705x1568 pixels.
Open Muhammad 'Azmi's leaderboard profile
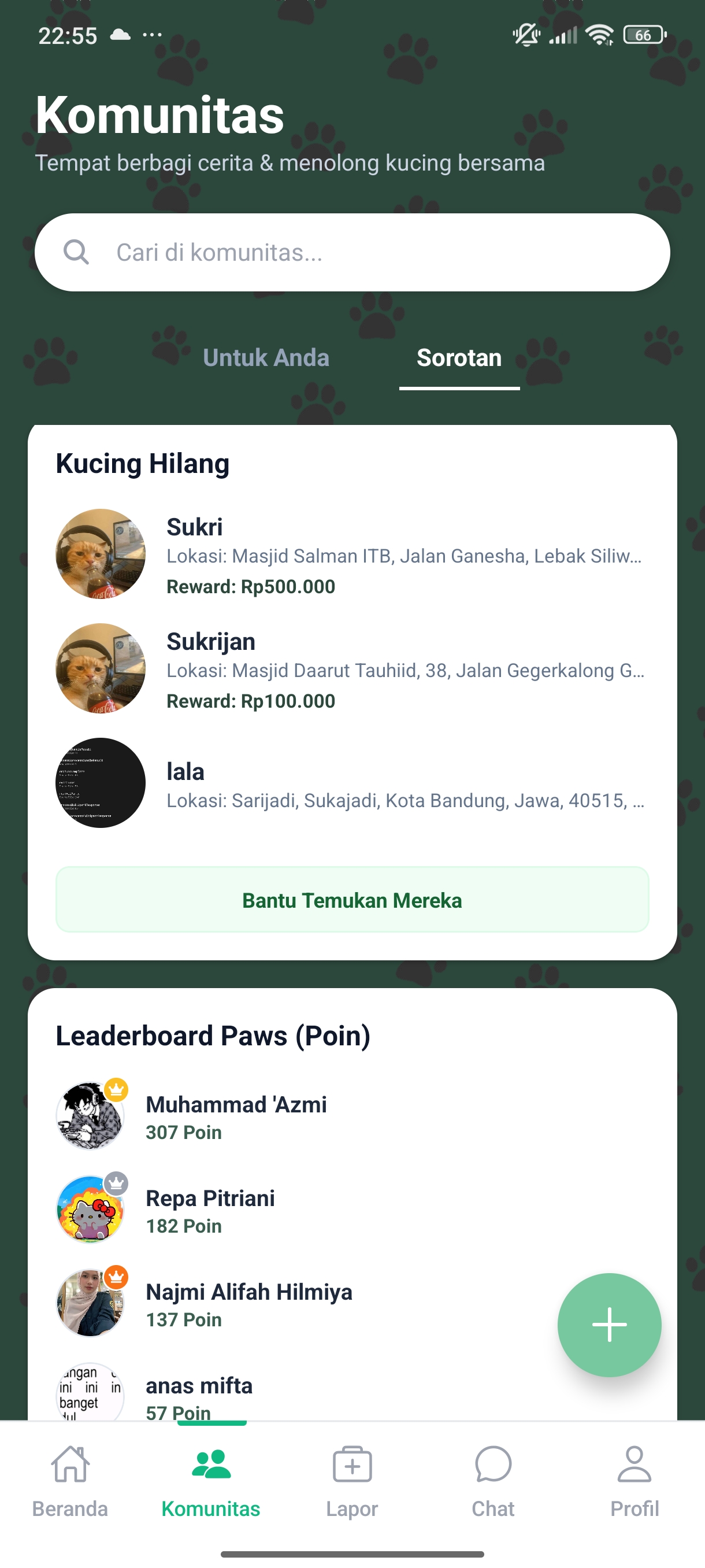pyautogui.click(x=236, y=1116)
